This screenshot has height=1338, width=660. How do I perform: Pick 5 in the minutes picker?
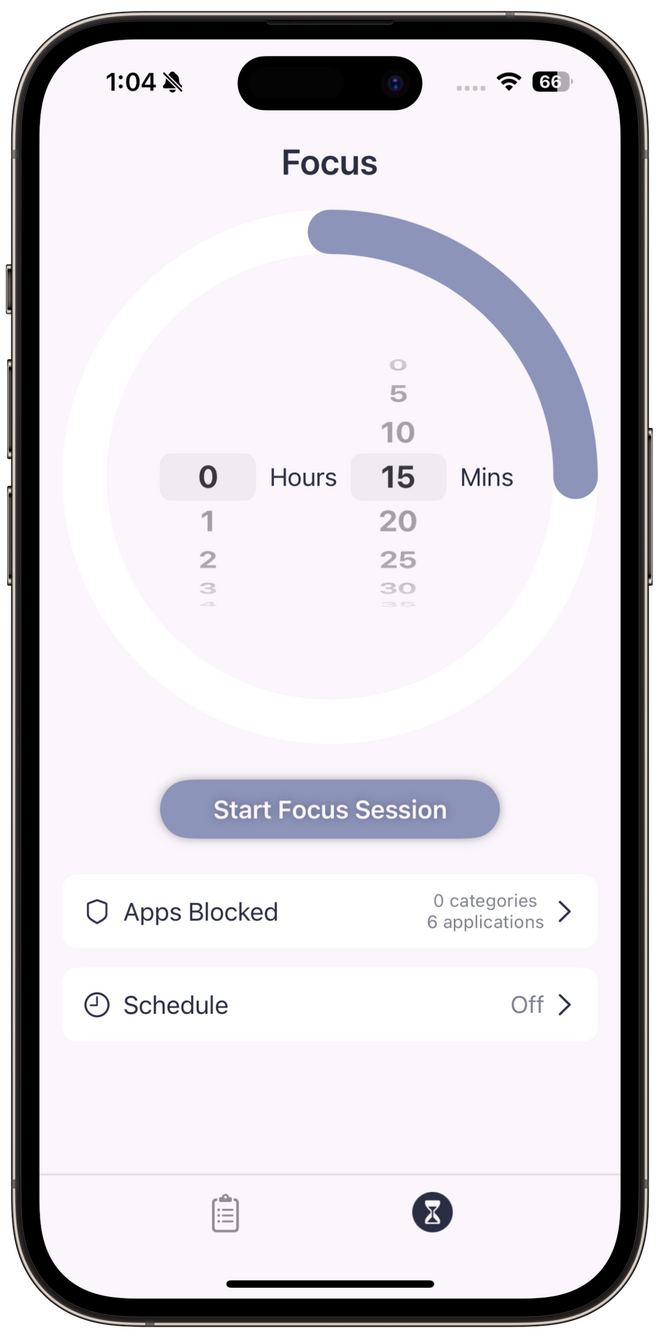(x=398, y=394)
